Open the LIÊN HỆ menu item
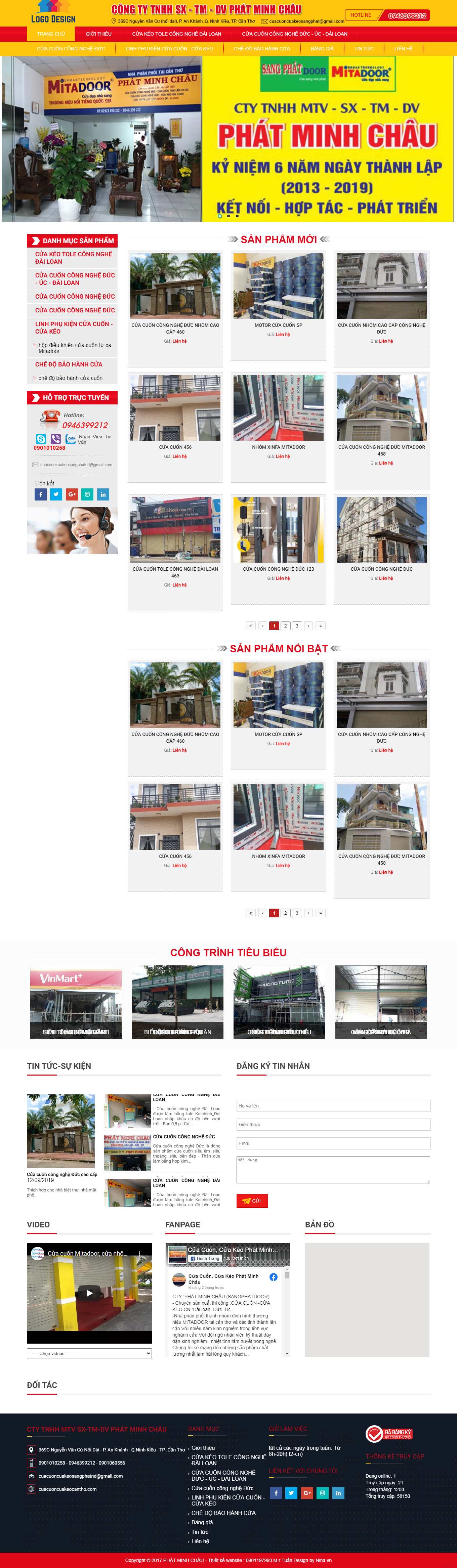 403,49
